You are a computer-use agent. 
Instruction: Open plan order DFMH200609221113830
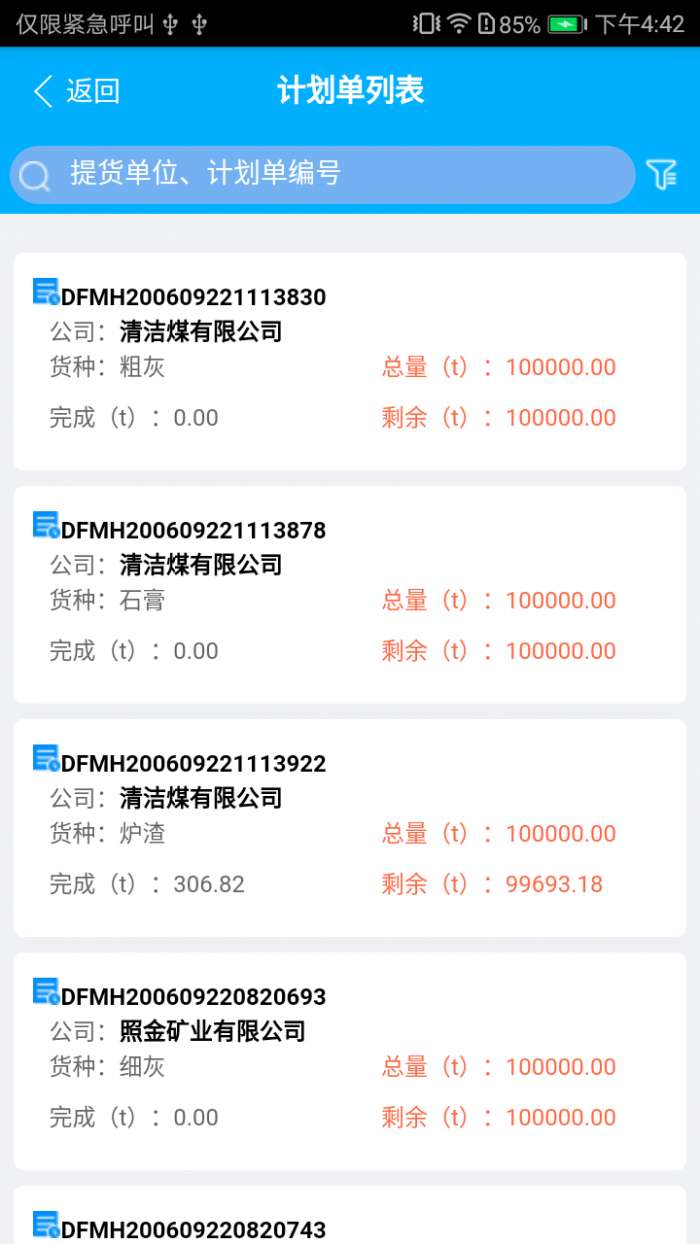pos(349,361)
